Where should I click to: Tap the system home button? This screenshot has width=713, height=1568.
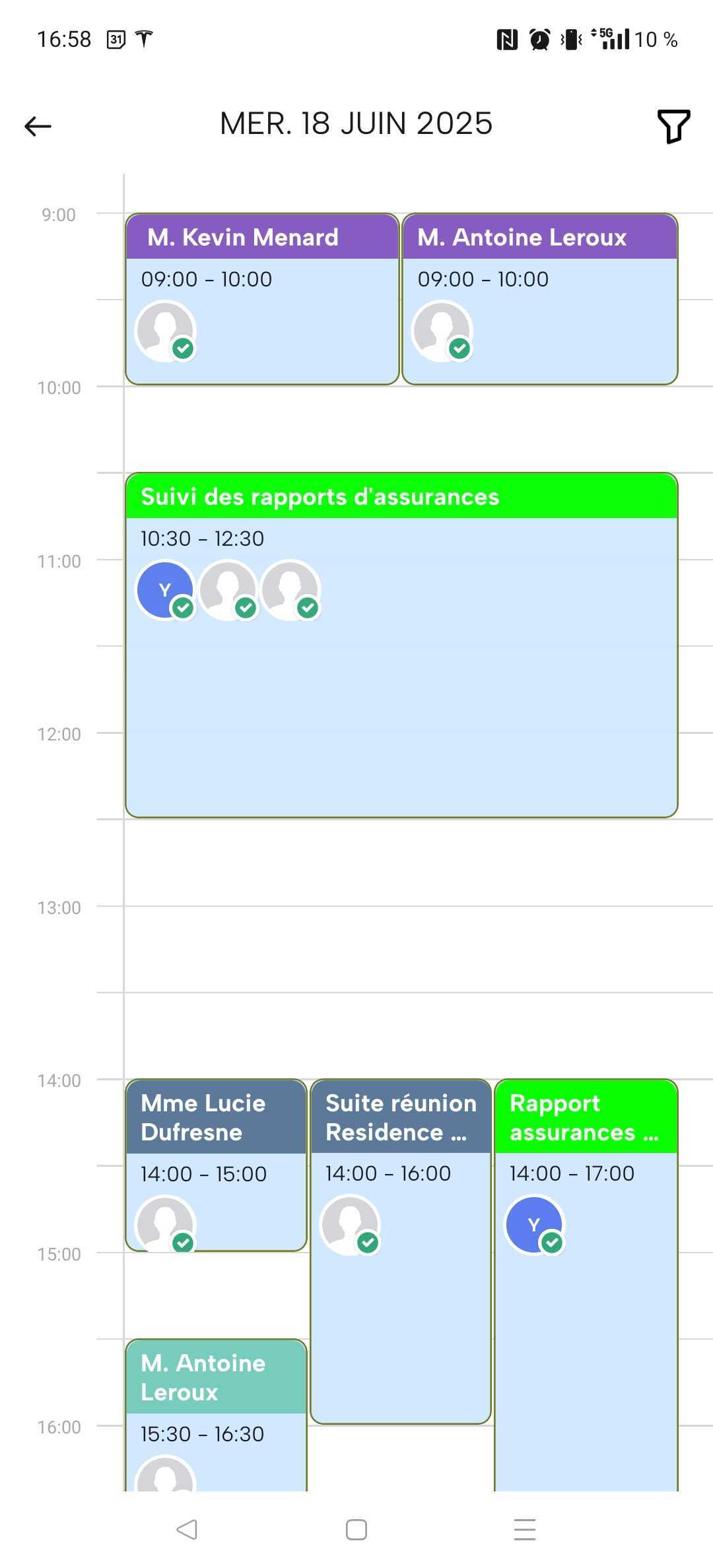tap(356, 1530)
